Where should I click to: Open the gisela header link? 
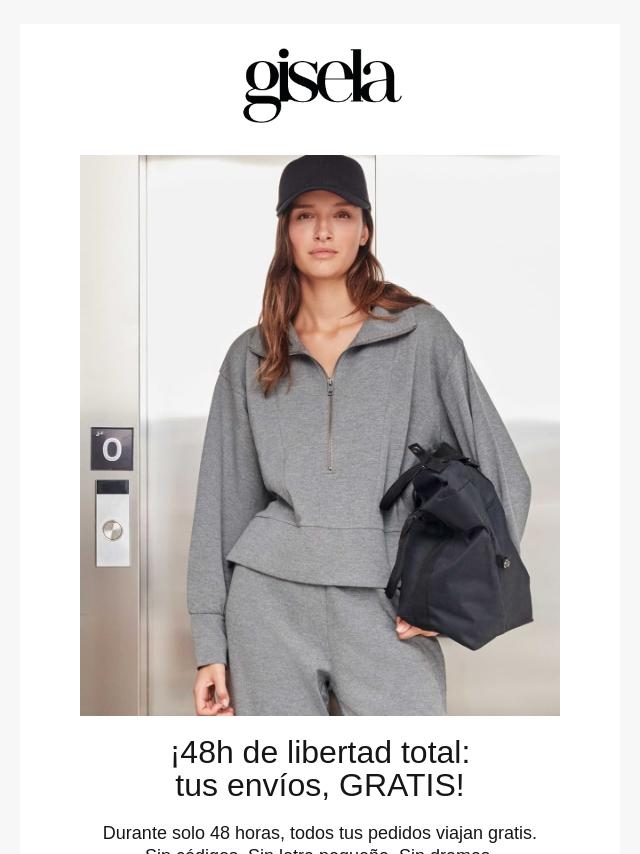tap(321, 85)
